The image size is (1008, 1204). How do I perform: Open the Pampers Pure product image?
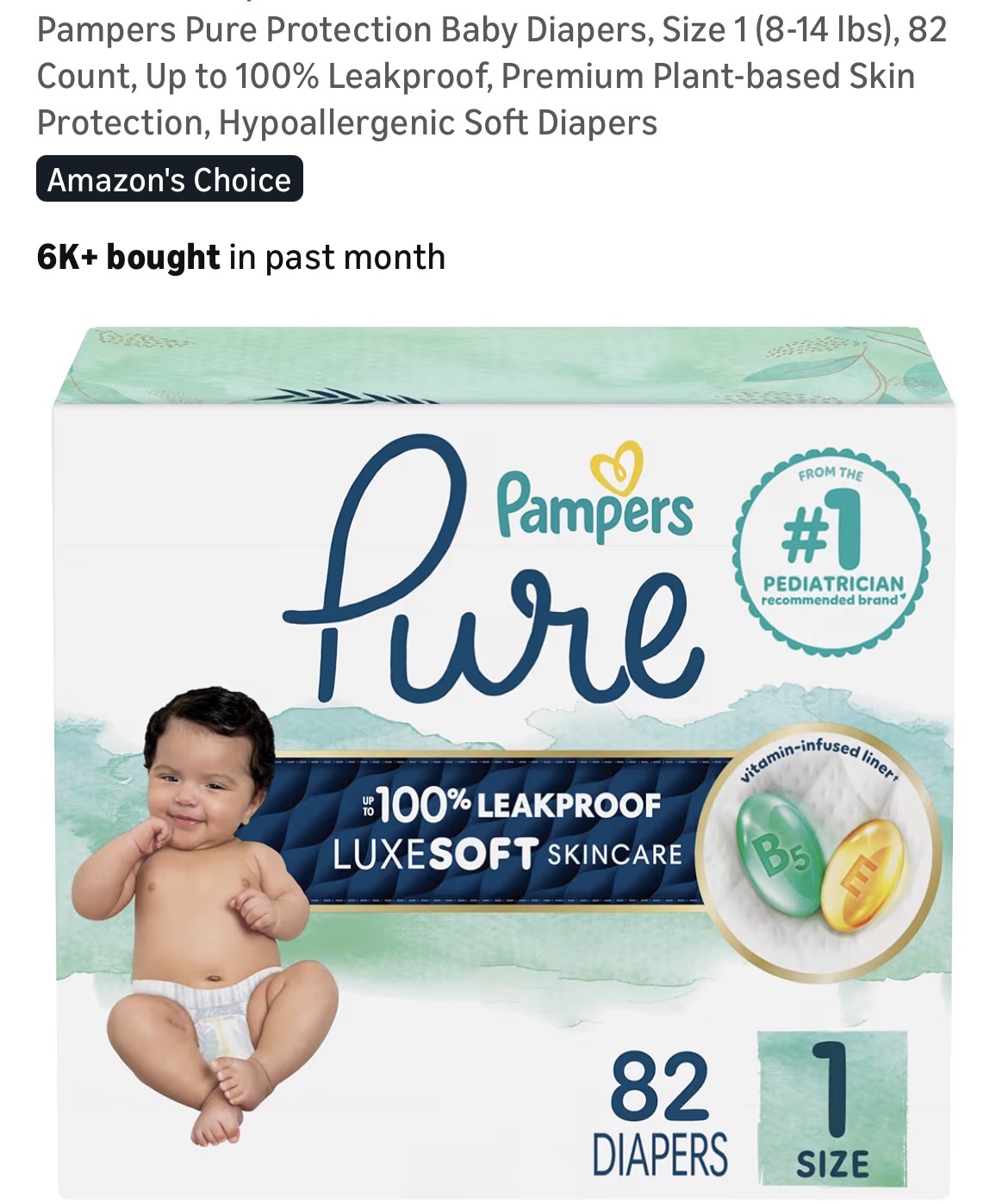pos(504,758)
